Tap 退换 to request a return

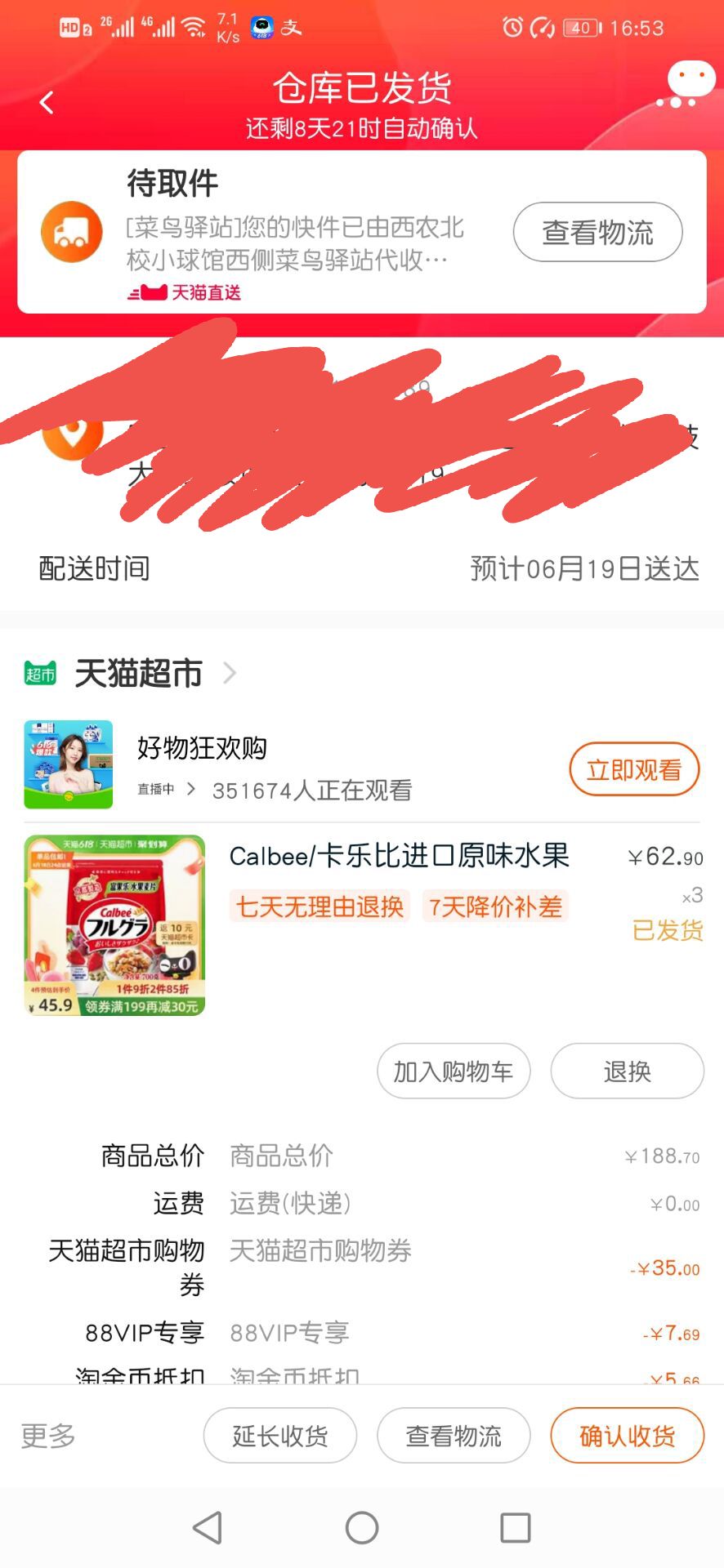coord(627,1071)
